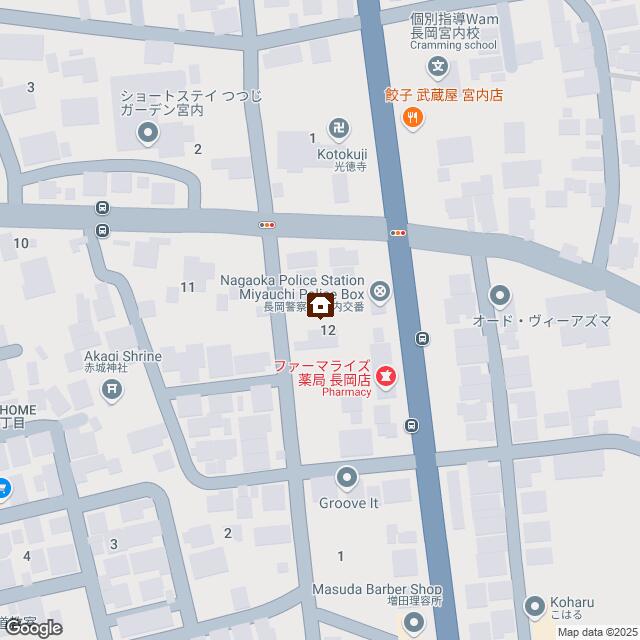Open the Masuda Barber Shop marker
The height and width of the screenshot is (640, 640).
pyautogui.click(x=413, y=623)
